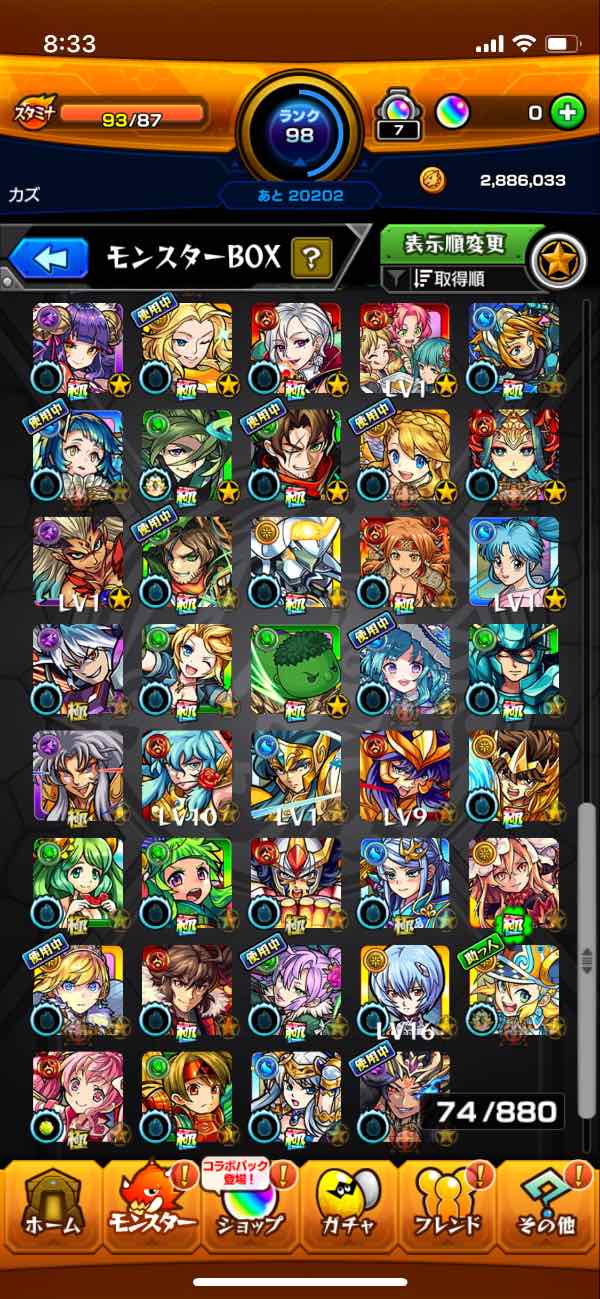Select the monster labeled LV10
Viewport: 600px width, 1299px height.
point(187,777)
